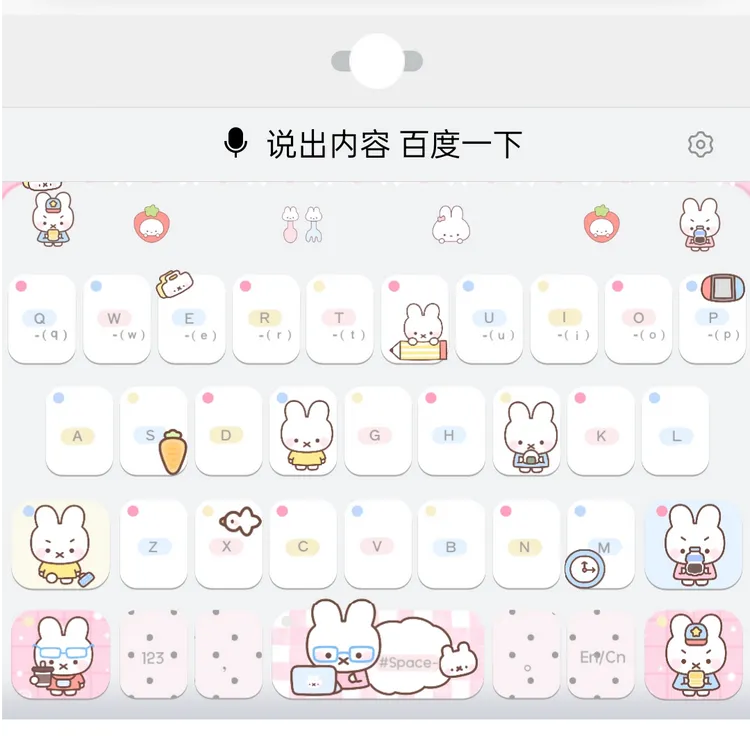Switch to the 123 number keyboard
The height and width of the screenshot is (750, 750).
[153, 654]
